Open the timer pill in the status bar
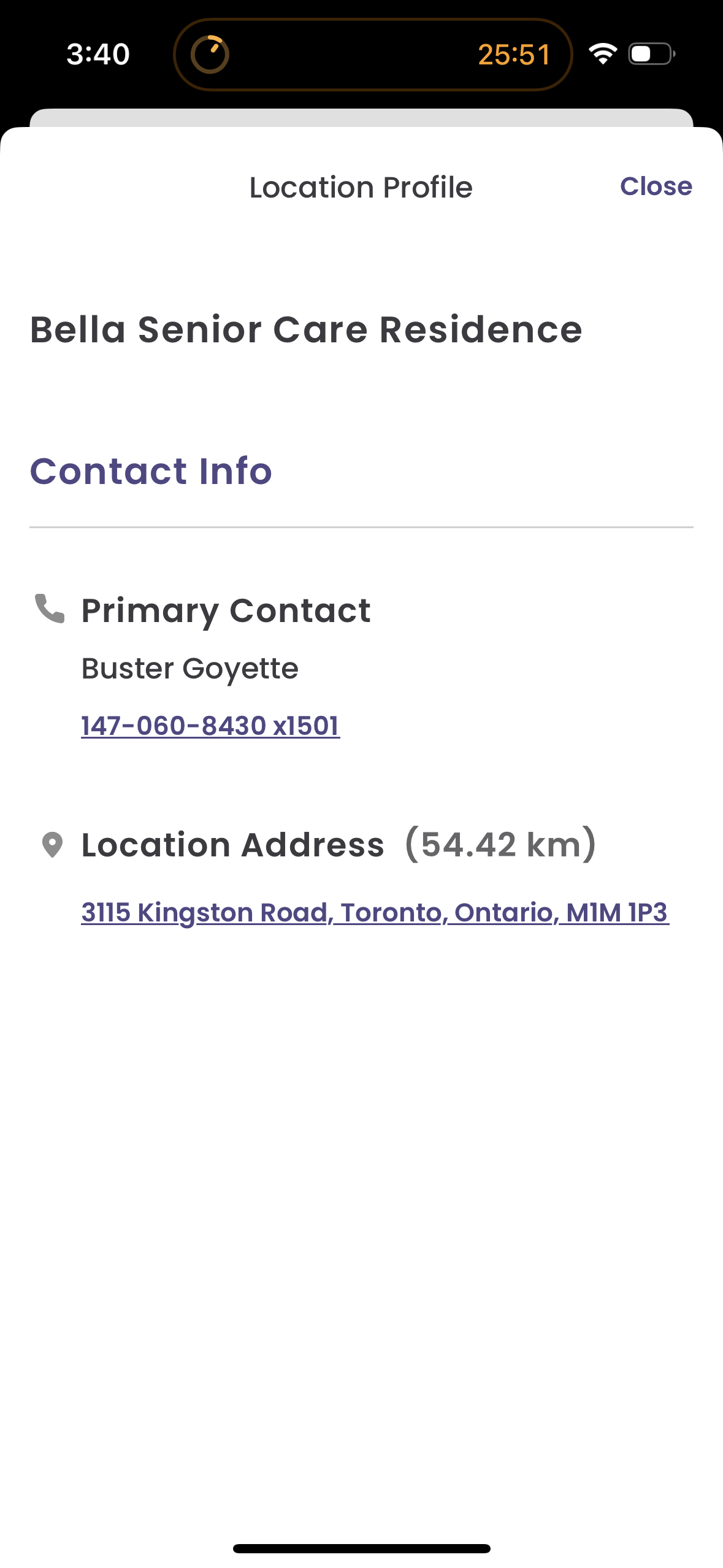 click(372, 55)
